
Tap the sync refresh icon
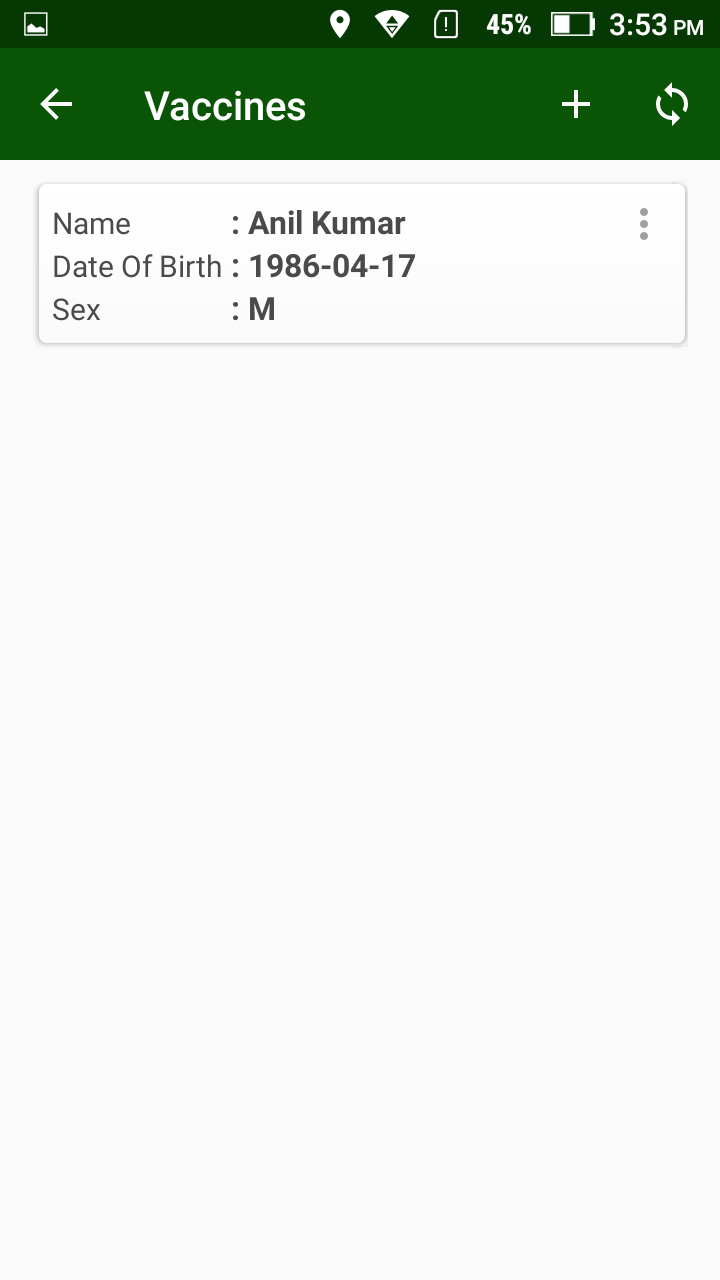(x=672, y=104)
